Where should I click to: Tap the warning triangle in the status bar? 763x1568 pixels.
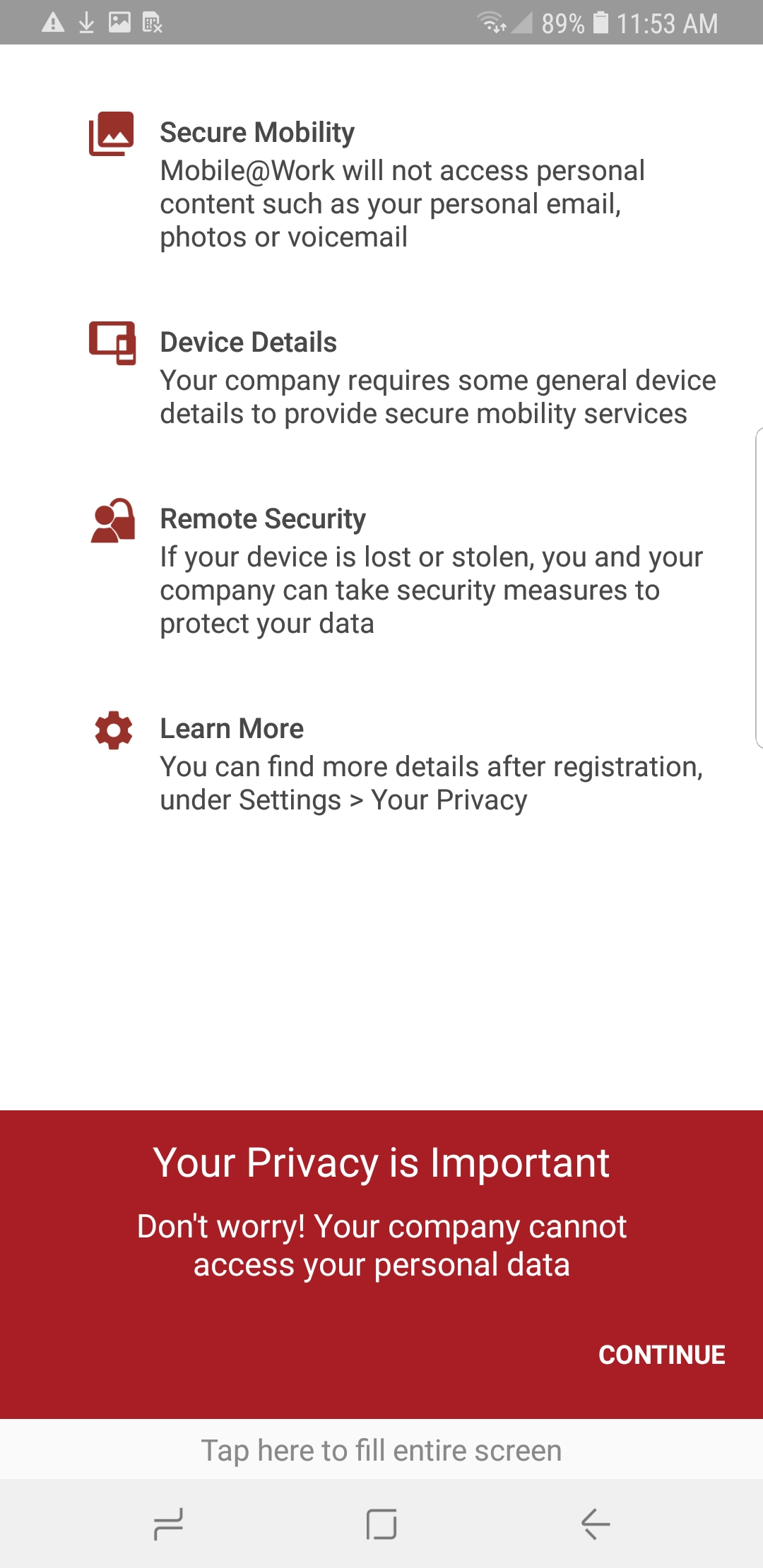[x=54, y=21]
